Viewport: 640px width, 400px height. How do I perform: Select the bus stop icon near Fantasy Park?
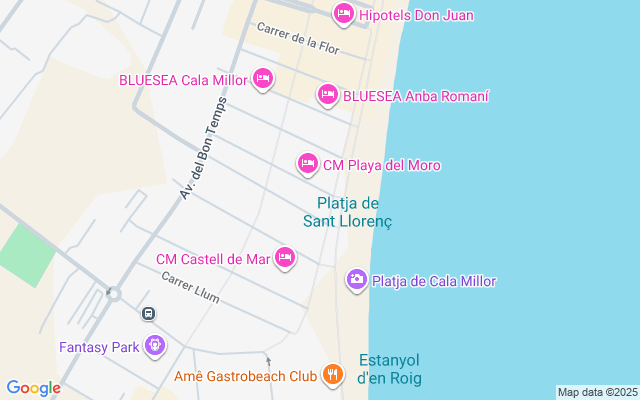(148, 314)
